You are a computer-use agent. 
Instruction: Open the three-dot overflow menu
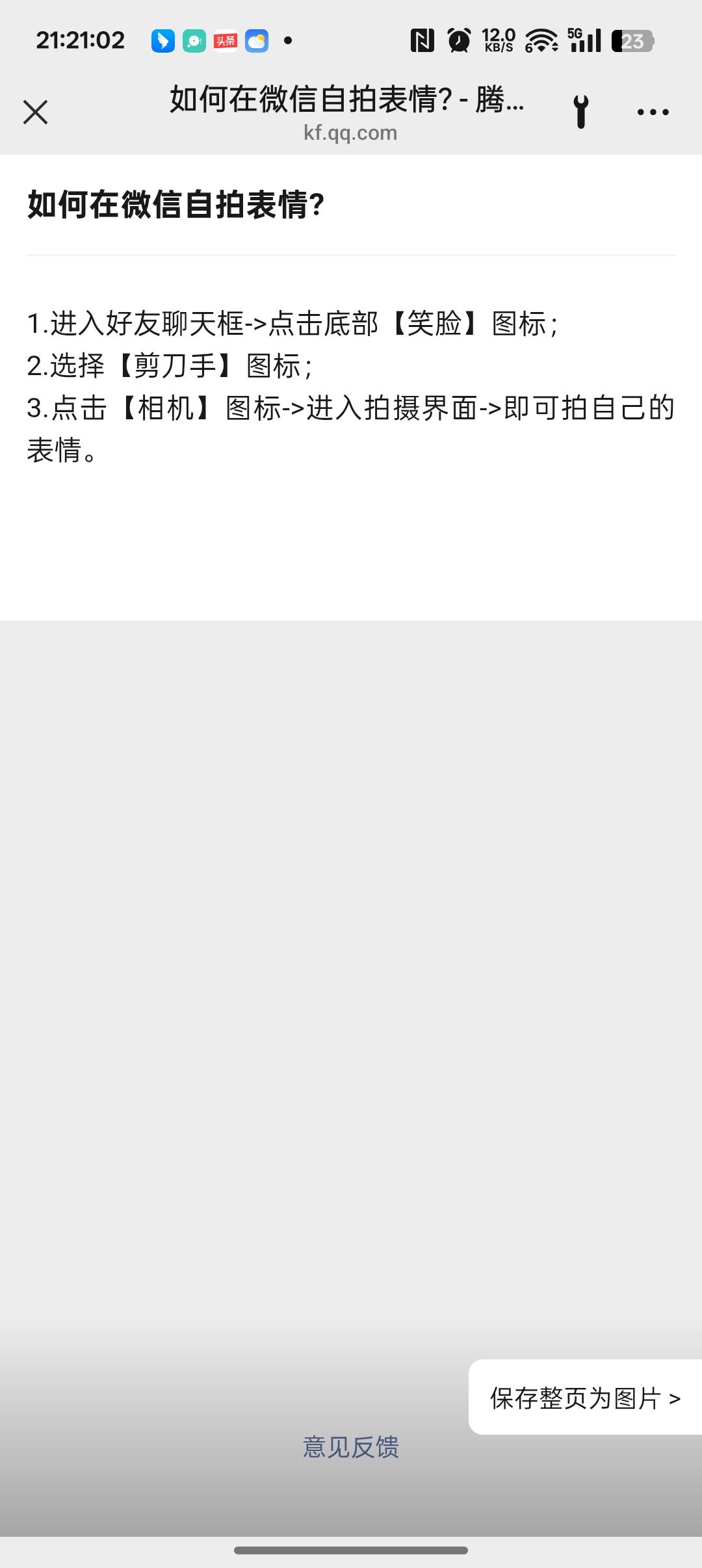(x=653, y=112)
